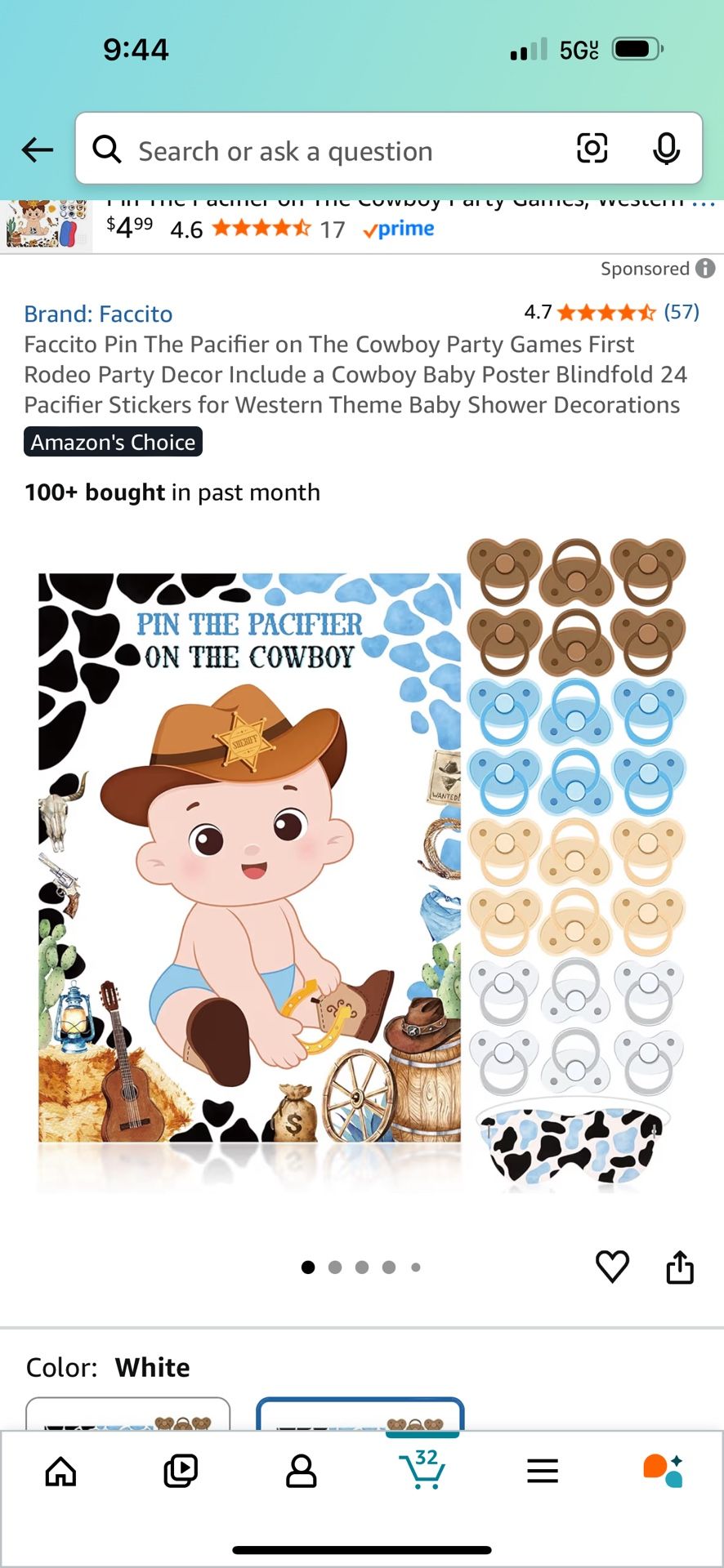Tap the Sponsored info icon
Screen dimensions: 724x1568
(706, 268)
